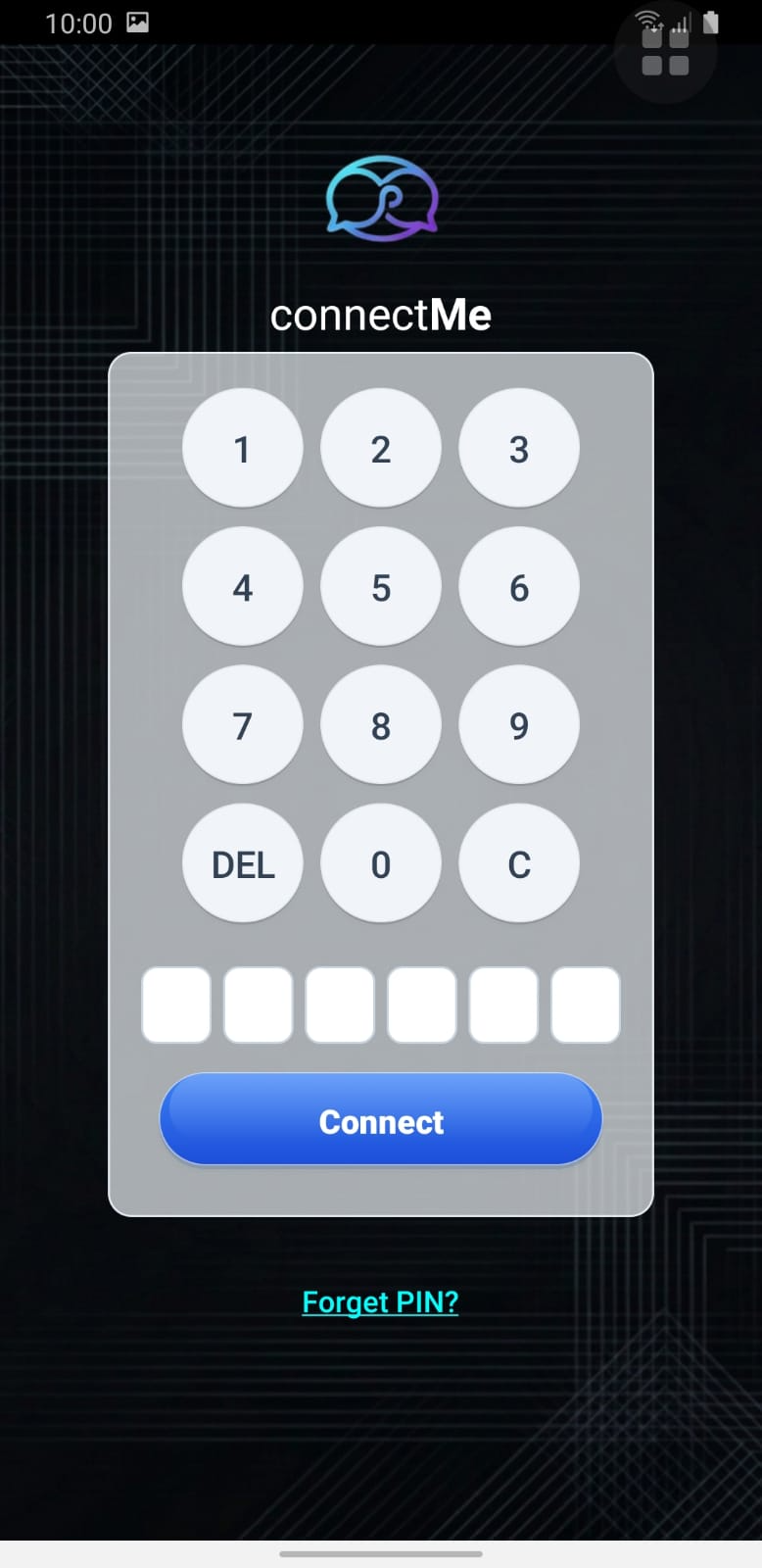Tap the 9 key
The width and height of the screenshot is (762, 1568).
tap(519, 724)
